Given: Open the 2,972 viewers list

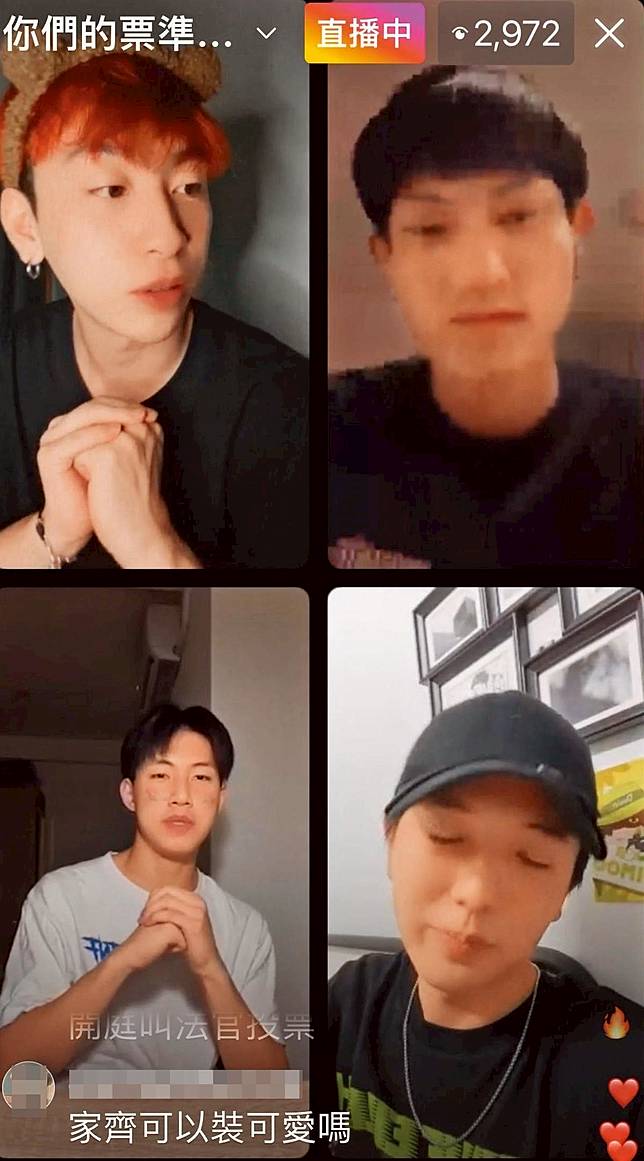Looking at the screenshot, I should click(x=506, y=33).
